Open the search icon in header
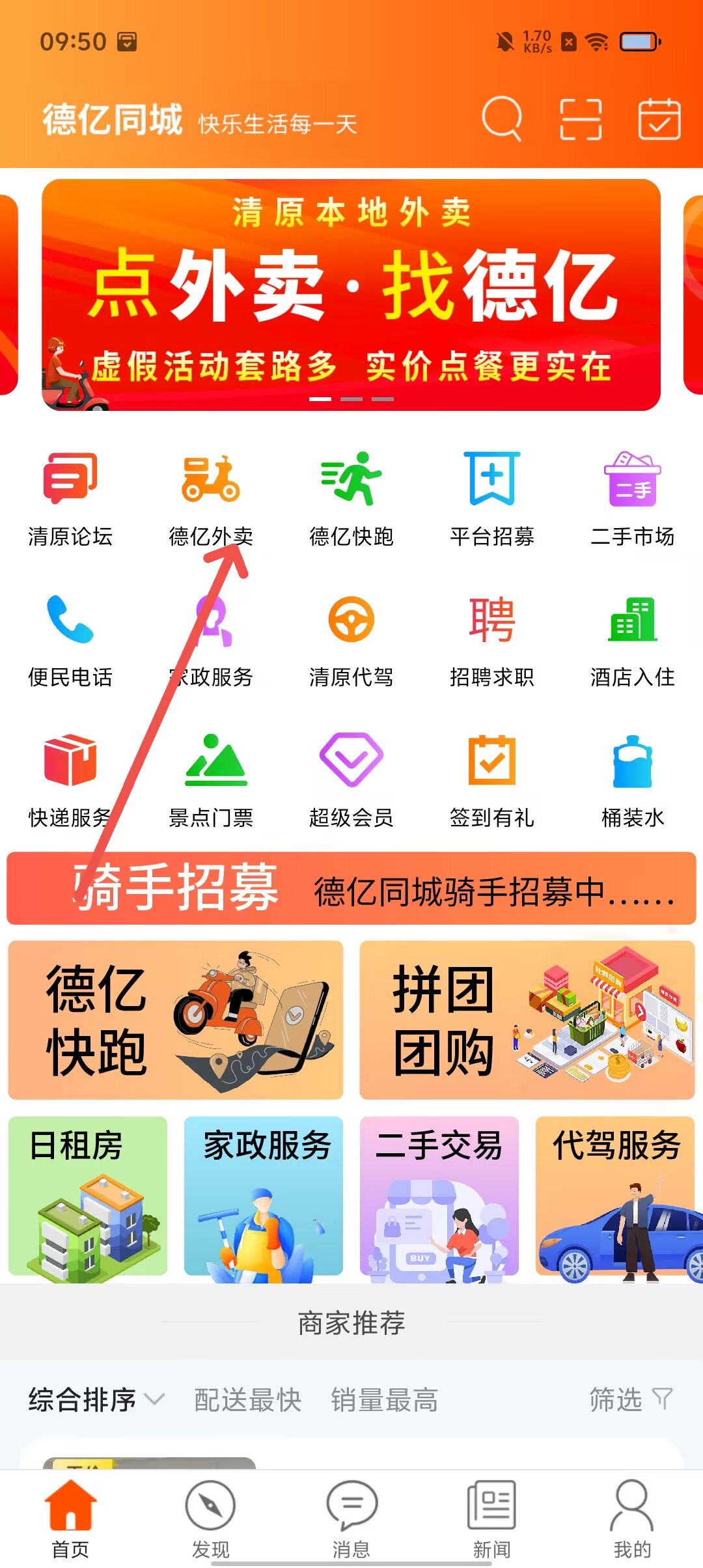 [x=501, y=119]
